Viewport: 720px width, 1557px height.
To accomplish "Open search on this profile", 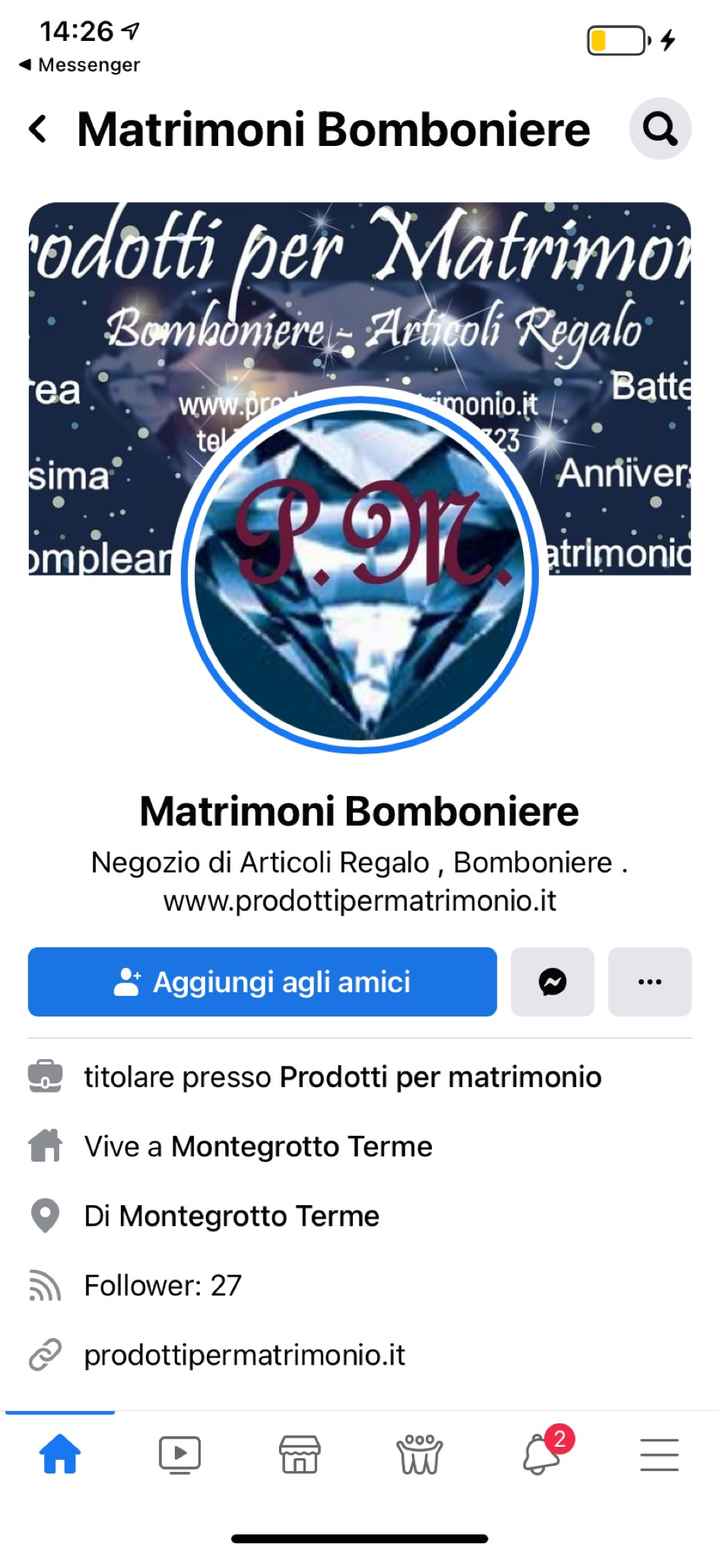I will click(x=660, y=129).
